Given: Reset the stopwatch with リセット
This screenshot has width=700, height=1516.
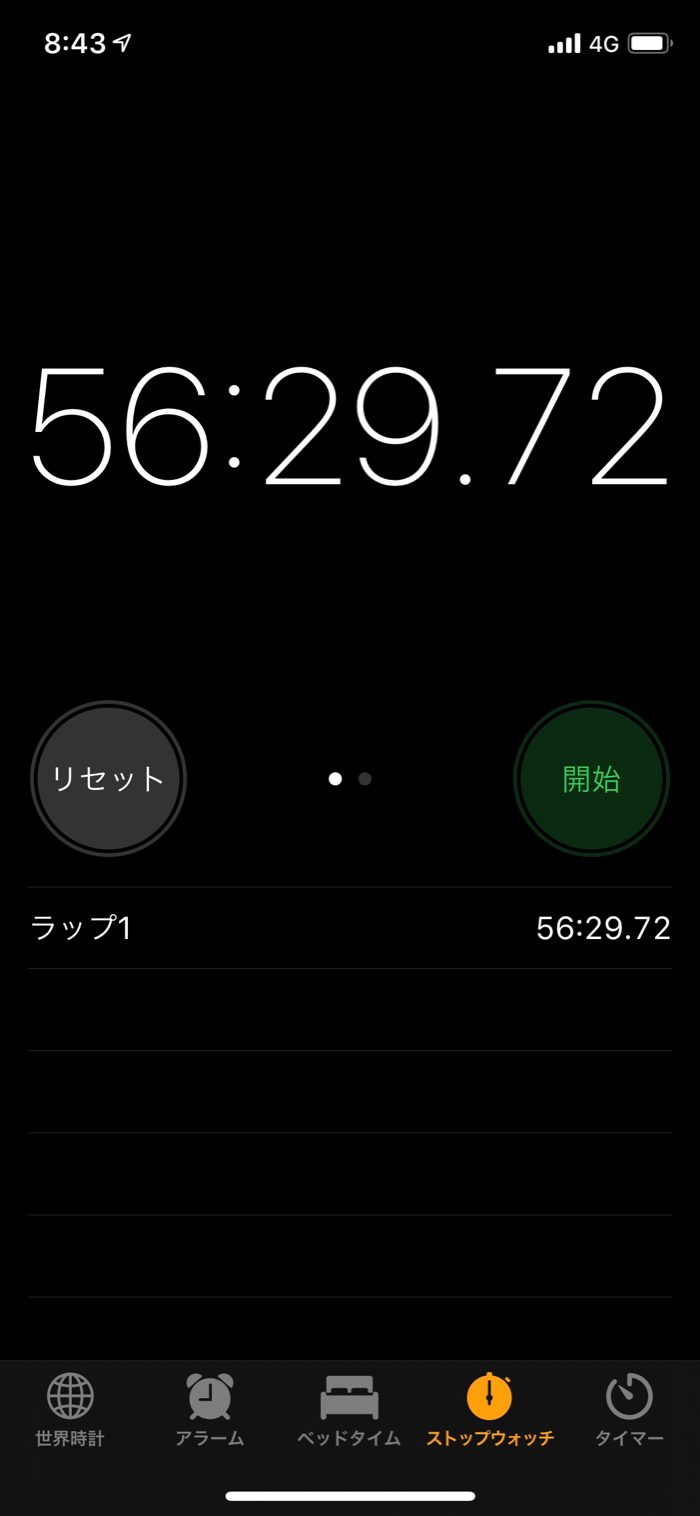Looking at the screenshot, I should [x=108, y=778].
